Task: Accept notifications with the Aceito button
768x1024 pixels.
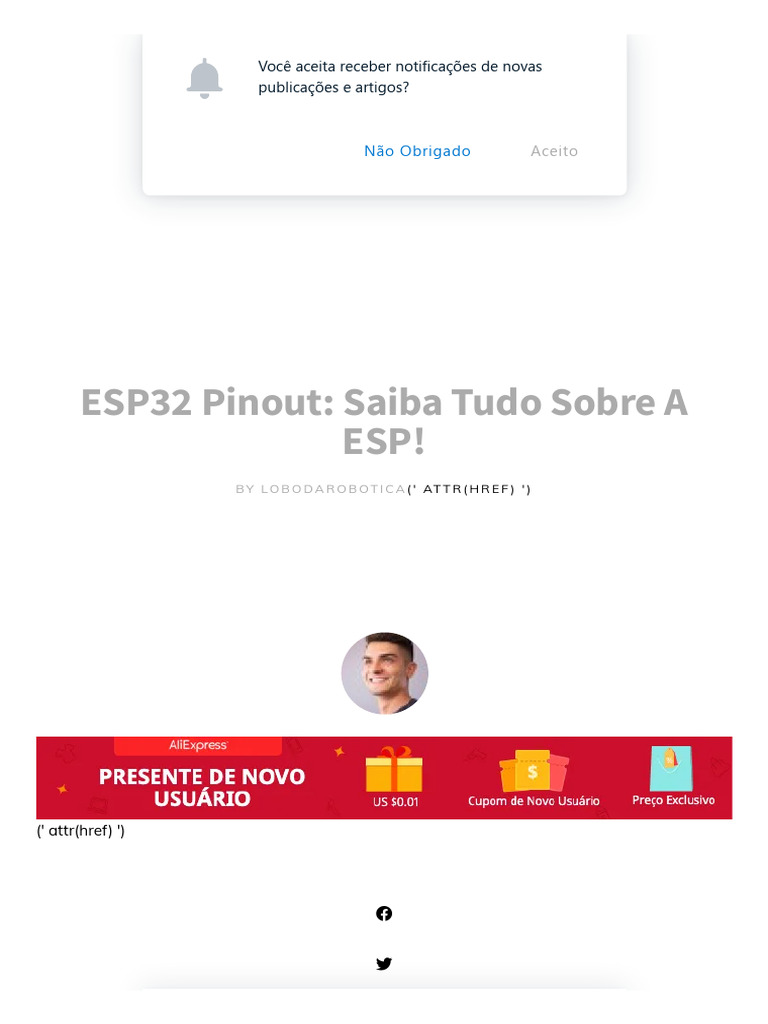Action: tap(554, 151)
